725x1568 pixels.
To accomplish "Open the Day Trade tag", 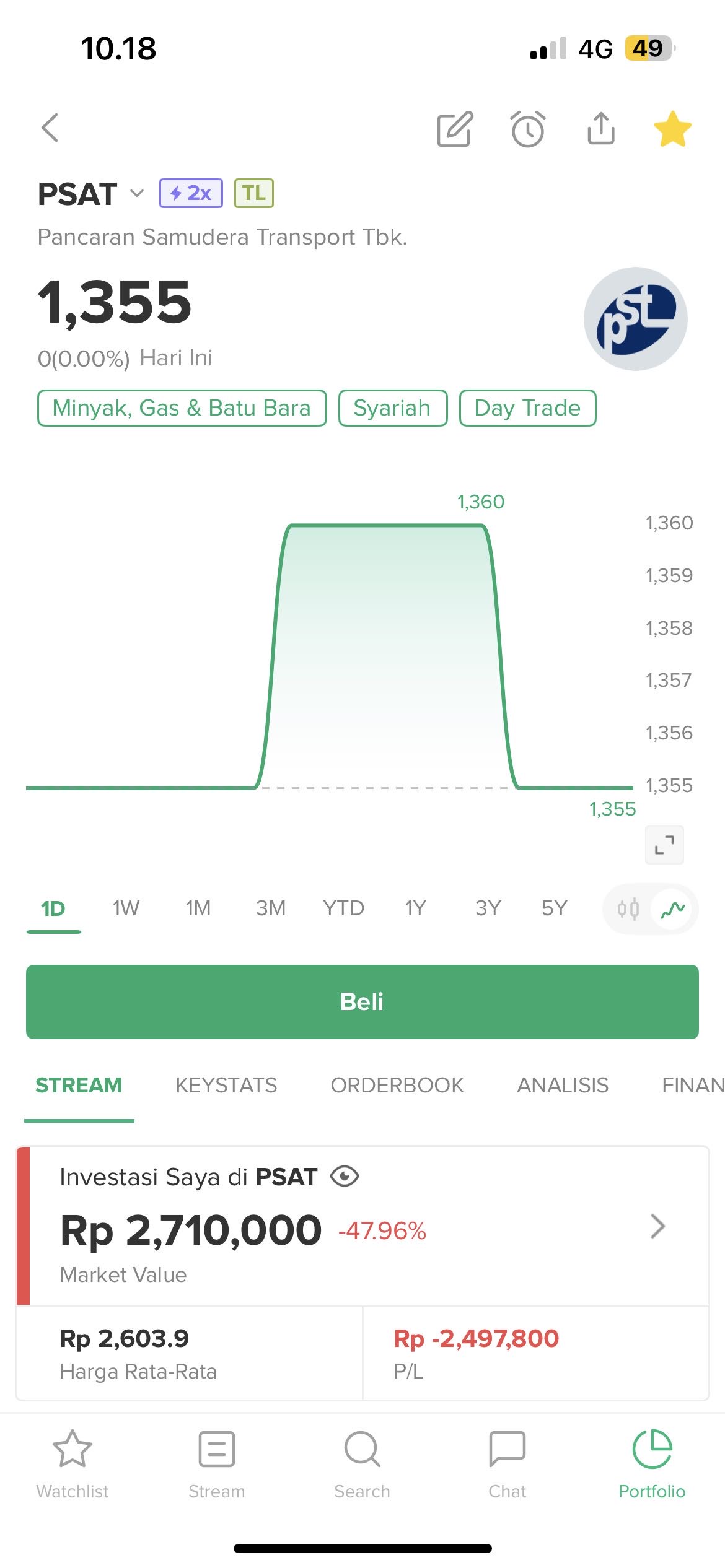I will click(527, 408).
